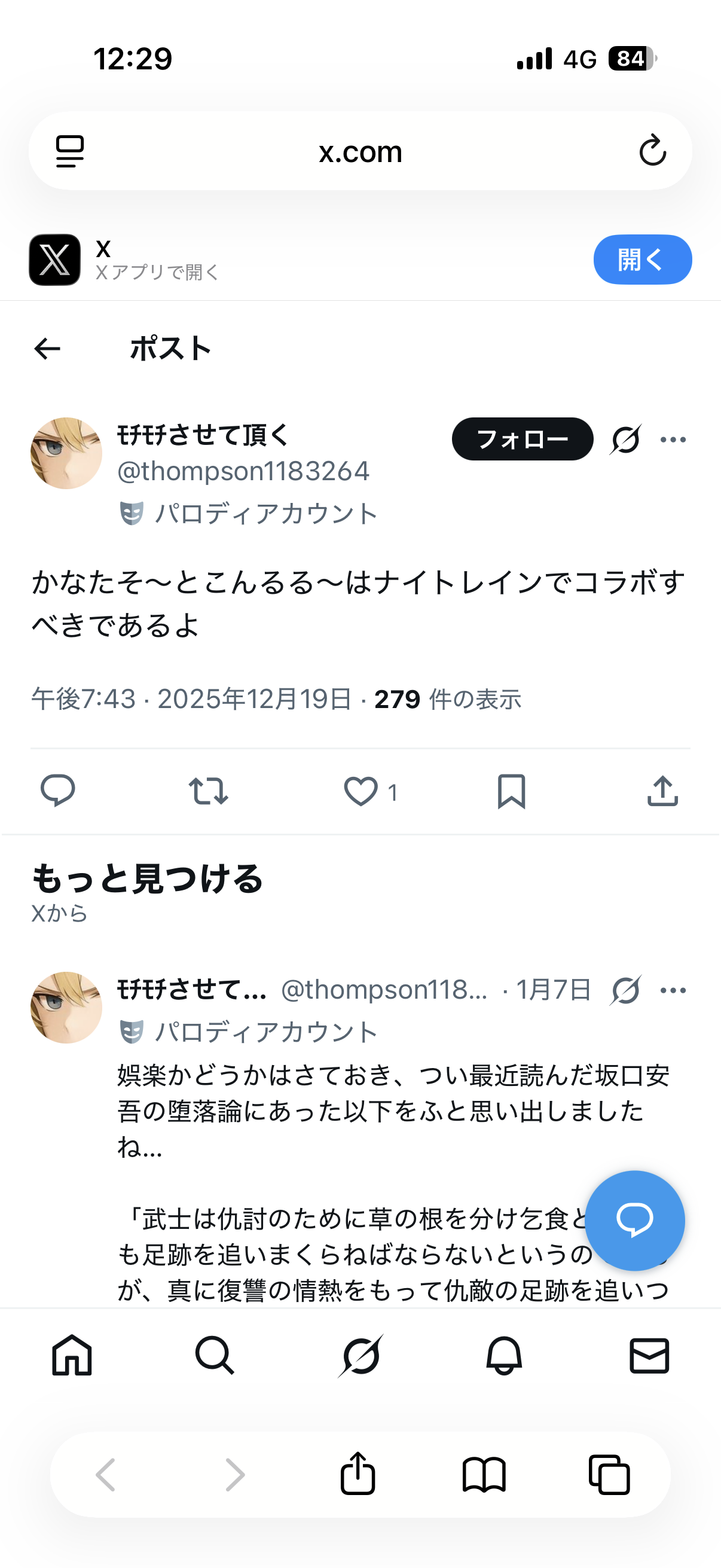Reply to the かなたそ post
Viewport: 721px width, 1568px height.
(58, 791)
